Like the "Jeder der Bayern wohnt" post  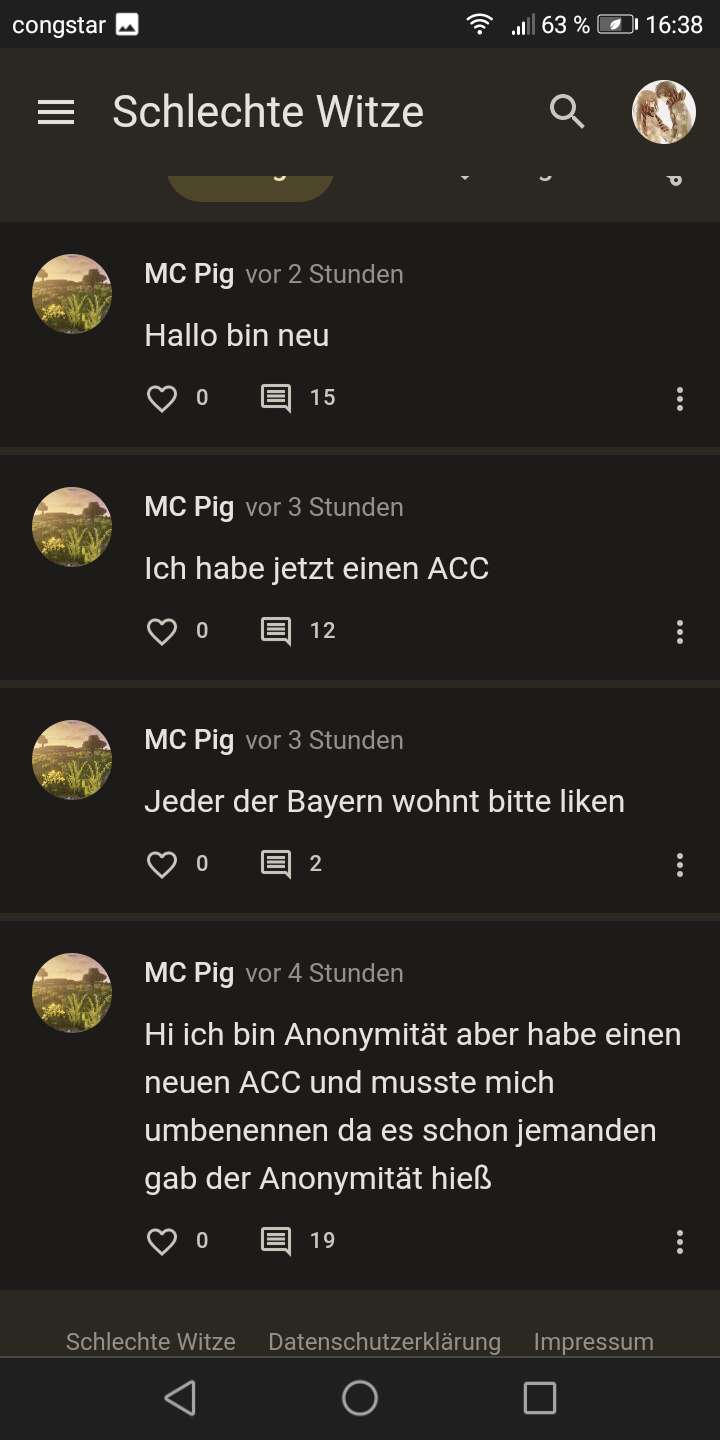162,864
